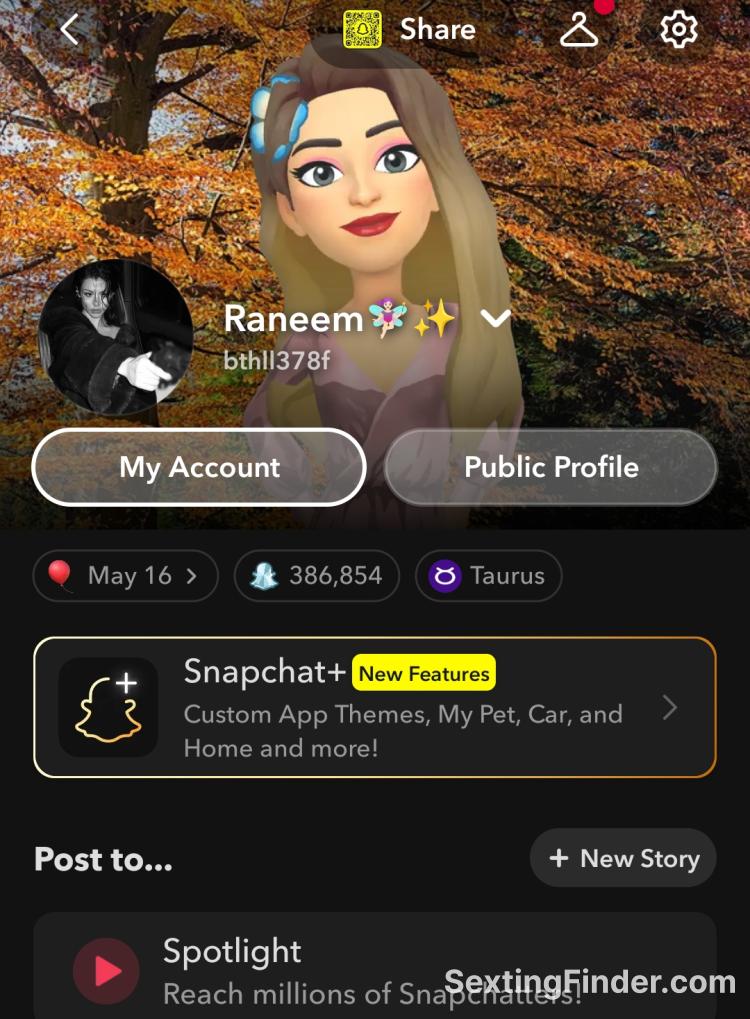This screenshot has width=750, height=1019.
Task: Open the May 16 birthday chip
Action: coord(125,576)
